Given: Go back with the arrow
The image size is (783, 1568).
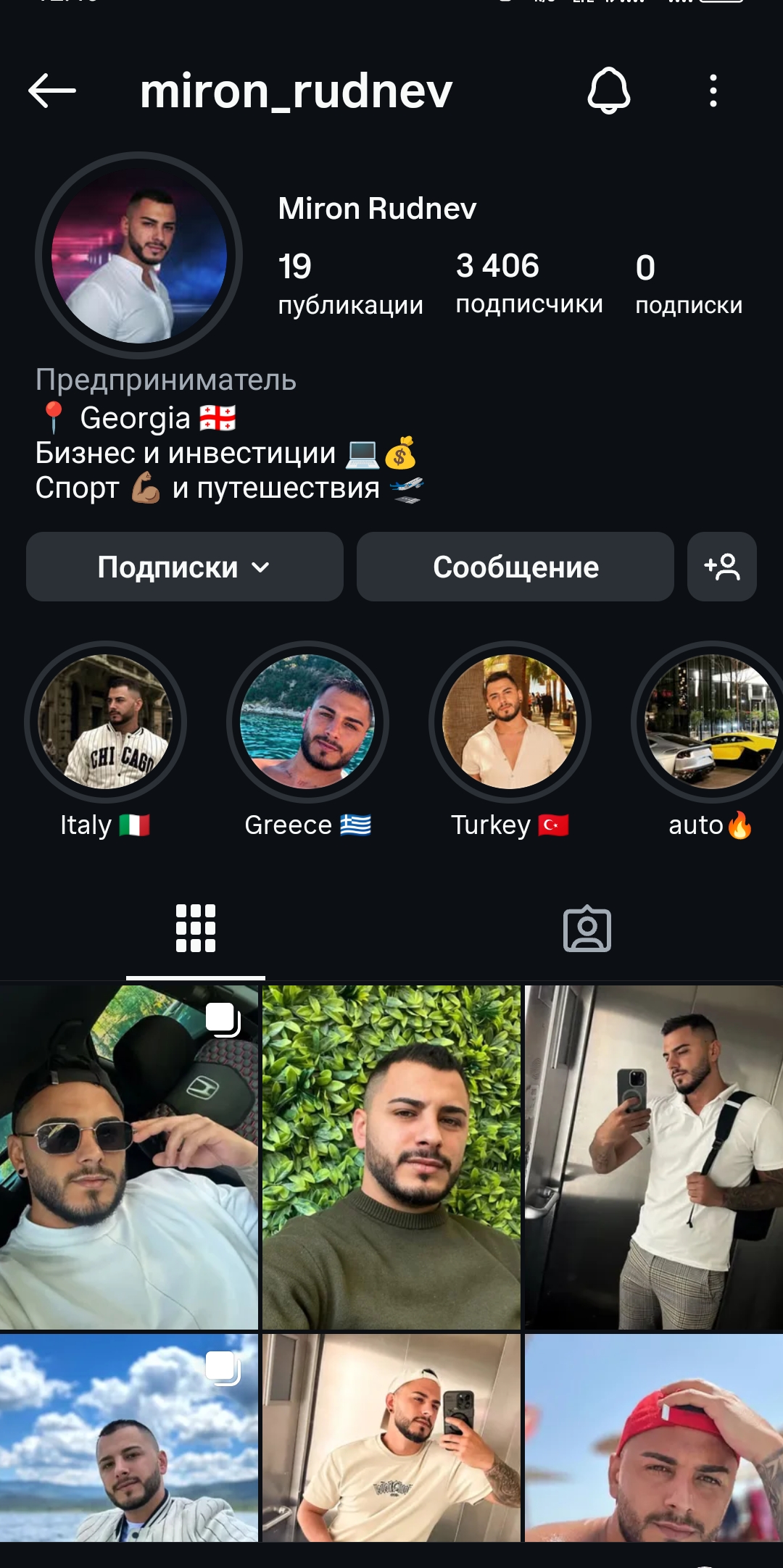Looking at the screenshot, I should (x=52, y=91).
